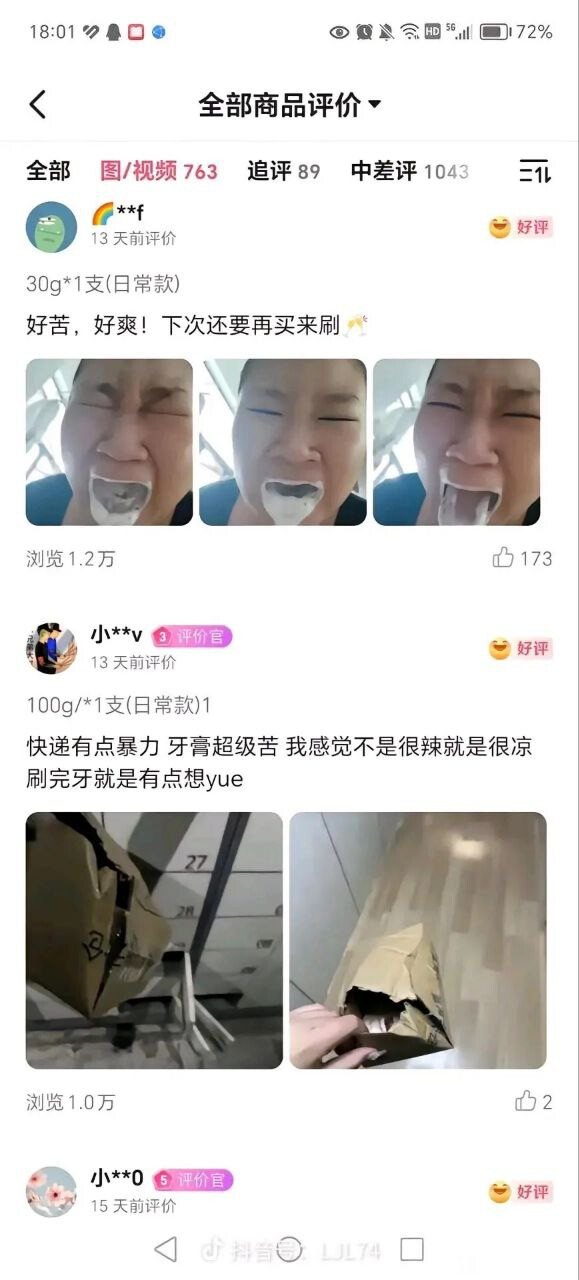This screenshot has height=1280, width=579.
Task: Open 小**0's profile avatar
Action: click(x=51, y=1191)
